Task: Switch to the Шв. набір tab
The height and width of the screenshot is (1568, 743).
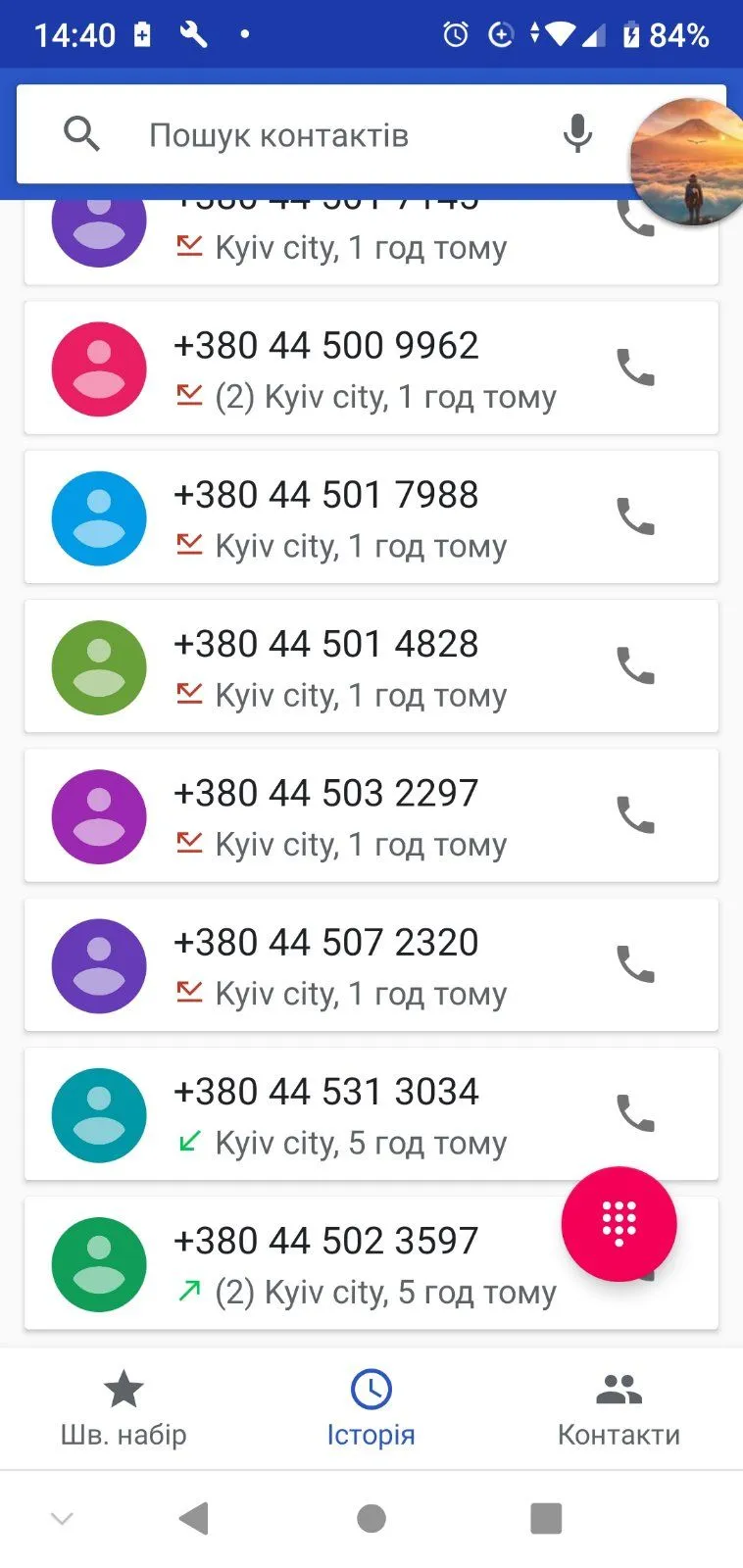Action: point(124,1409)
